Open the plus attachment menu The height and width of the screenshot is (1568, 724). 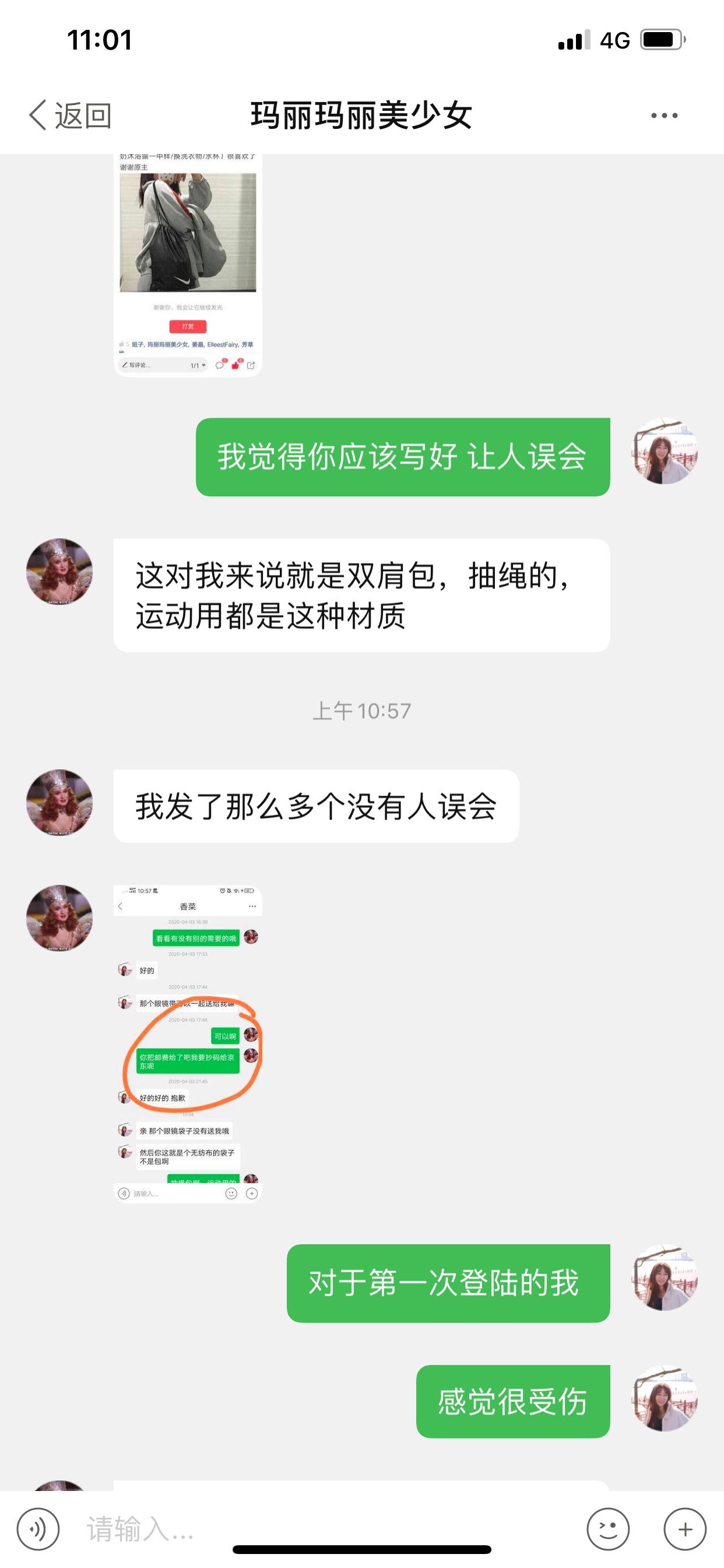point(685,1528)
